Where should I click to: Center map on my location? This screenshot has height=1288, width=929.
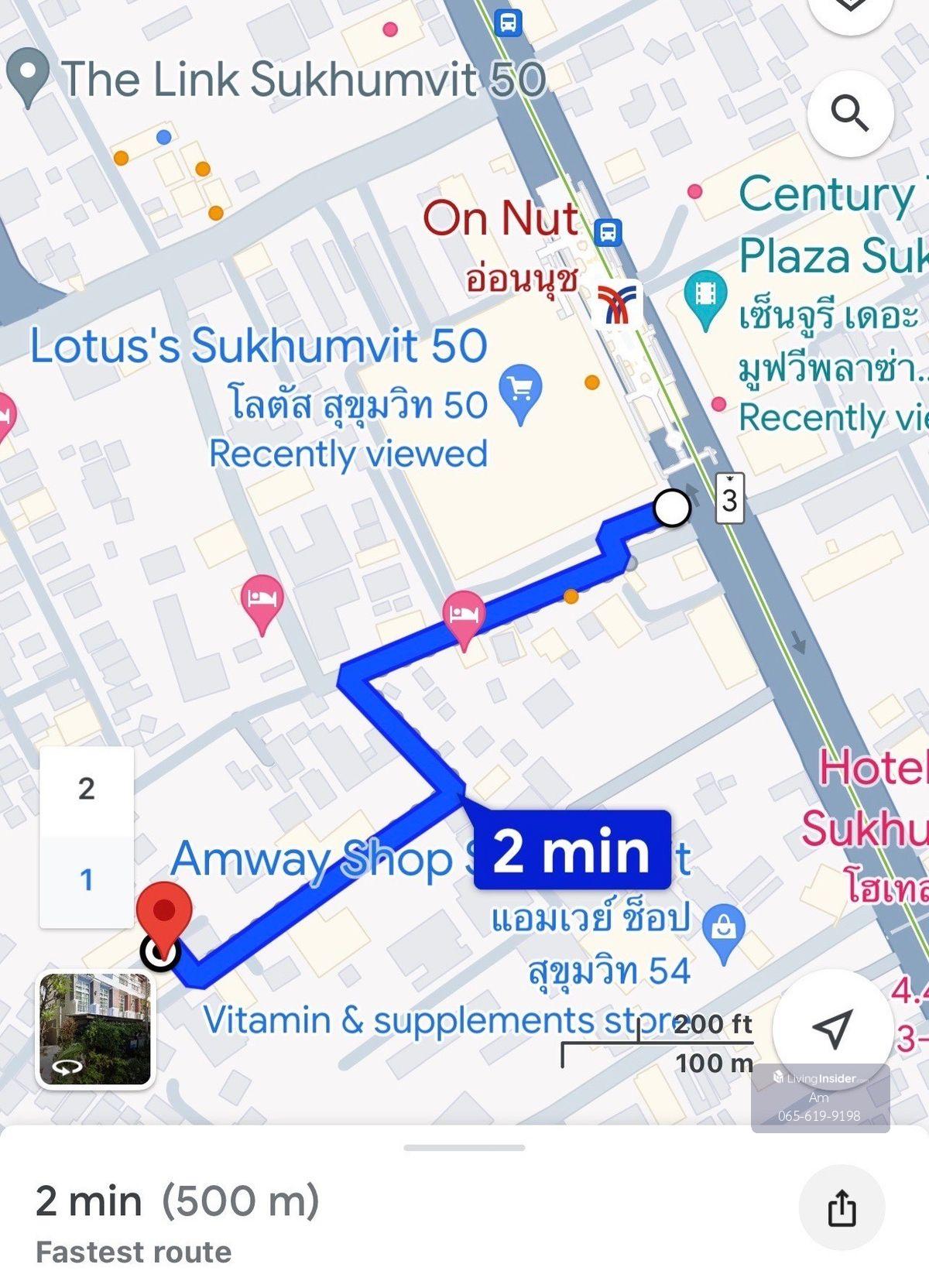click(x=832, y=1028)
